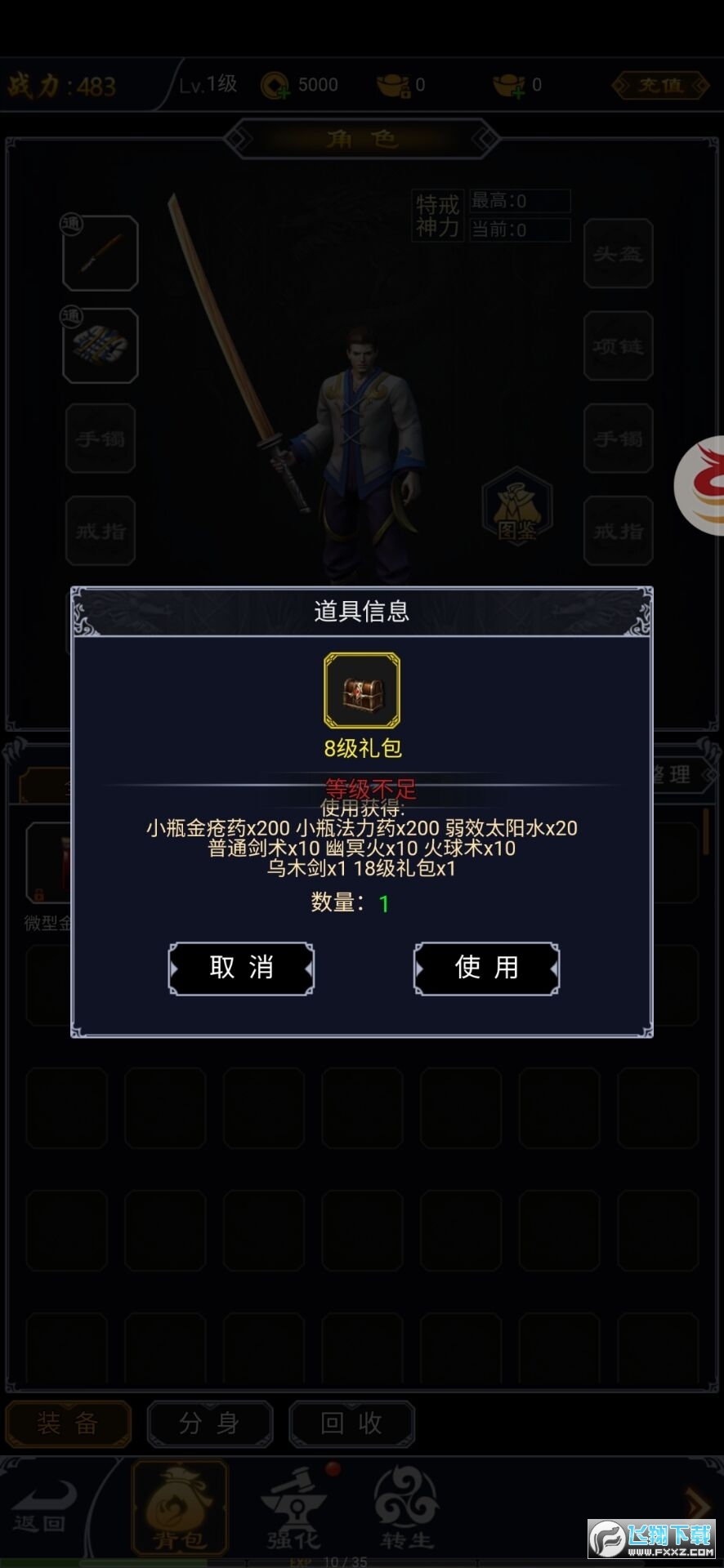Open the 背包 backpack

click(x=180, y=1509)
